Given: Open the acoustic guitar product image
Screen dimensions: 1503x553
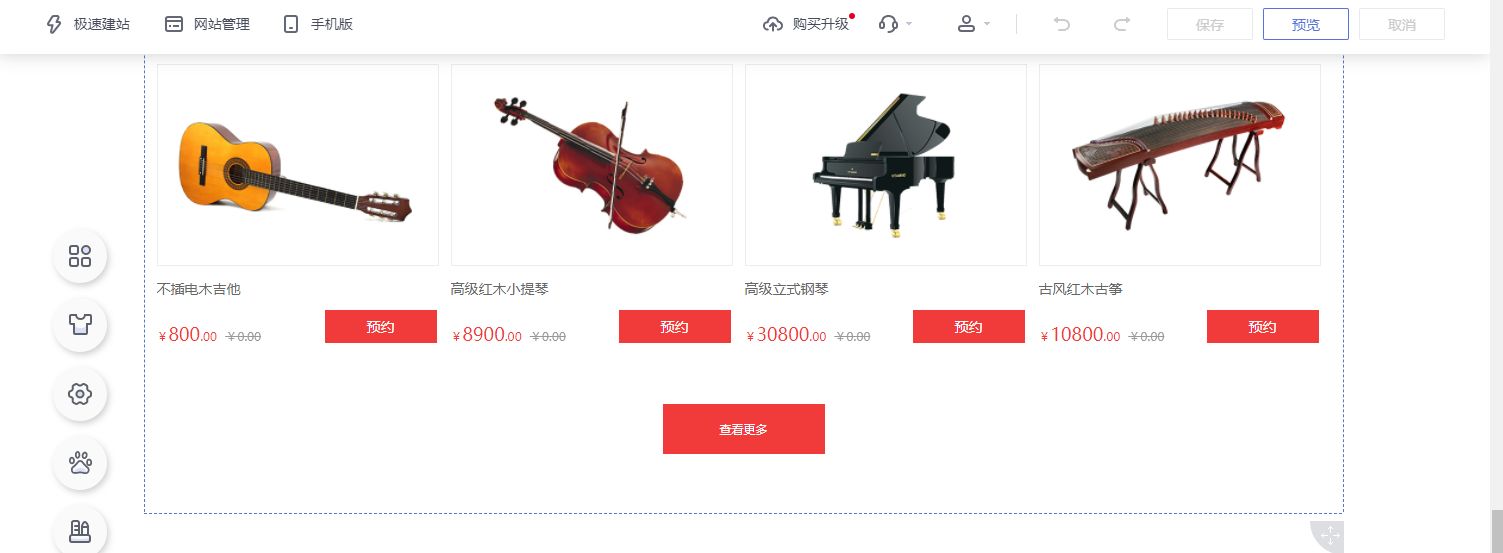Looking at the screenshot, I should coord(298,165).
